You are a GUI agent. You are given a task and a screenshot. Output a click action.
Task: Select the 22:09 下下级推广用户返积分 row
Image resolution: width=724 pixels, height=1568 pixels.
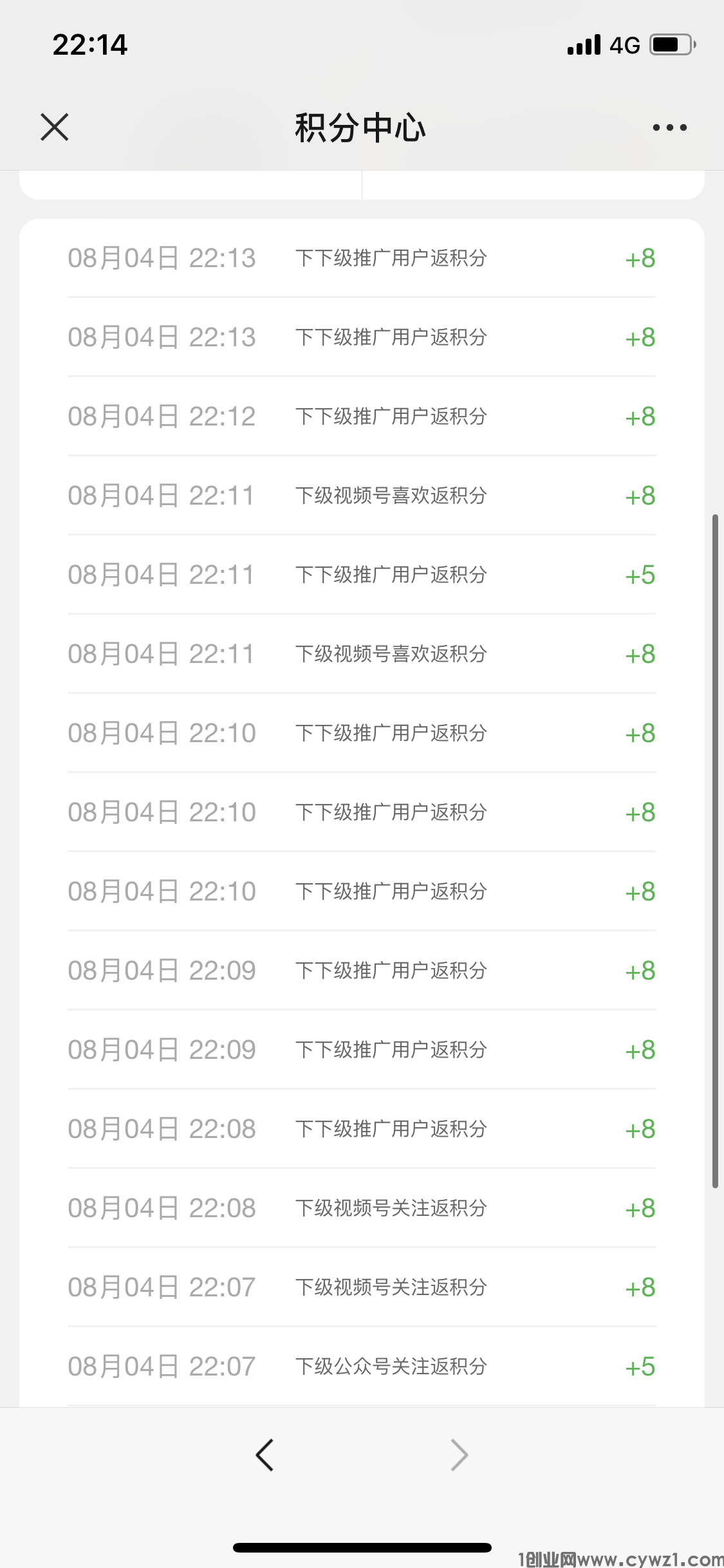tap(360, 971)
